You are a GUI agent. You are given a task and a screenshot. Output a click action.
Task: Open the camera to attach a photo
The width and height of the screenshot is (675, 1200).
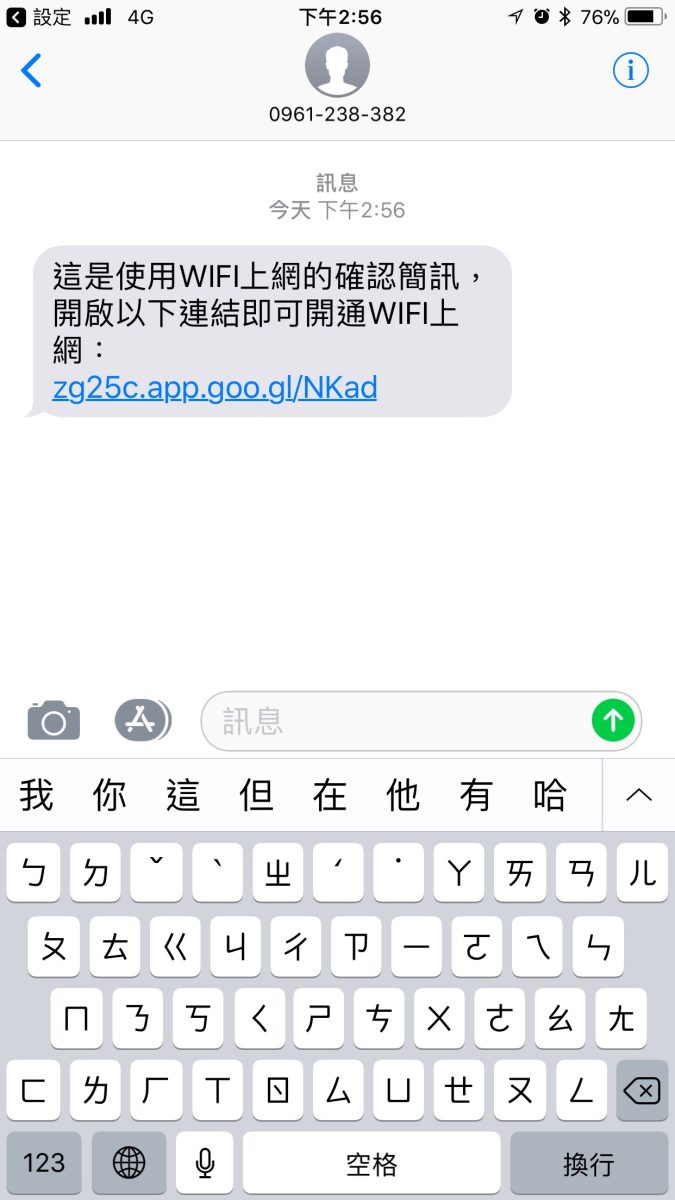pos(53,720)
